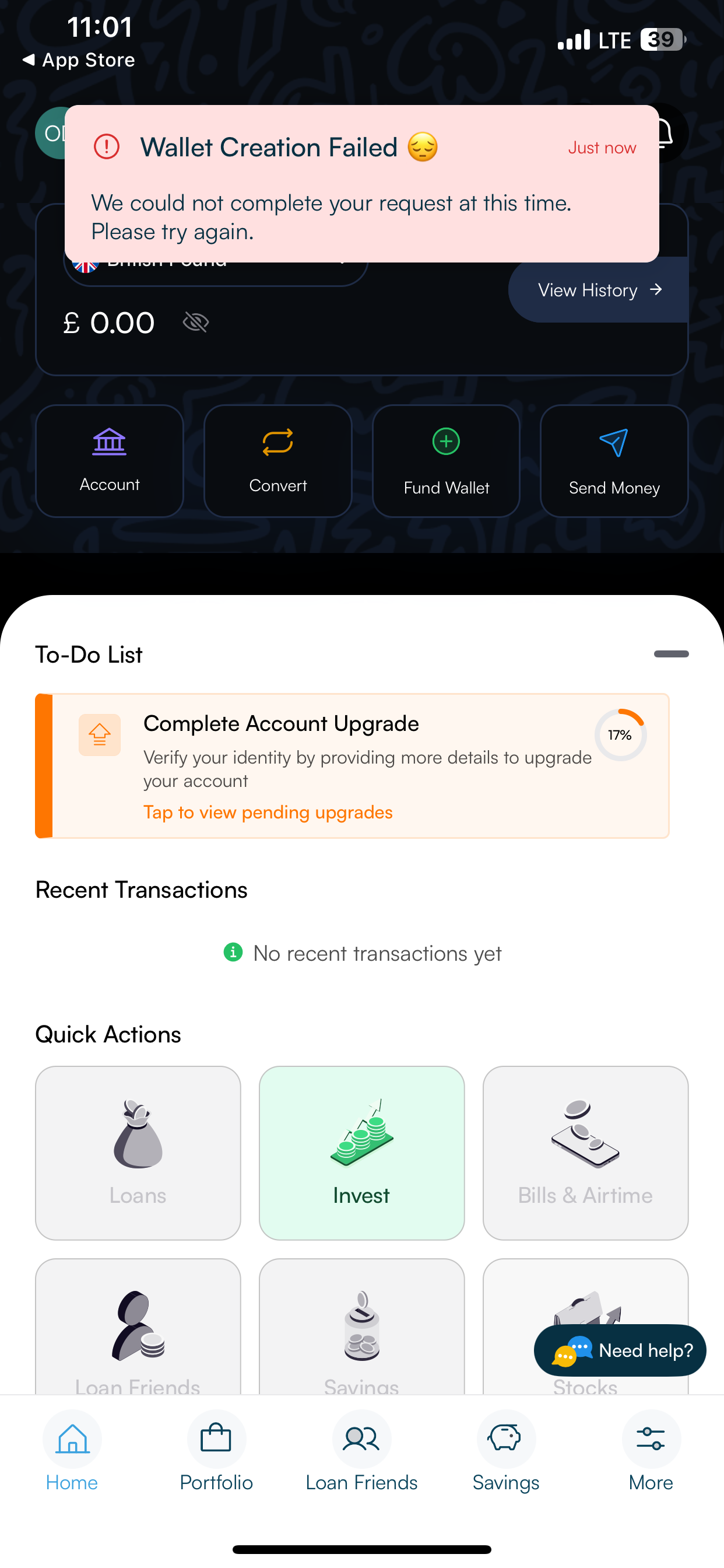Open Send Money

(x=614, y=461)
